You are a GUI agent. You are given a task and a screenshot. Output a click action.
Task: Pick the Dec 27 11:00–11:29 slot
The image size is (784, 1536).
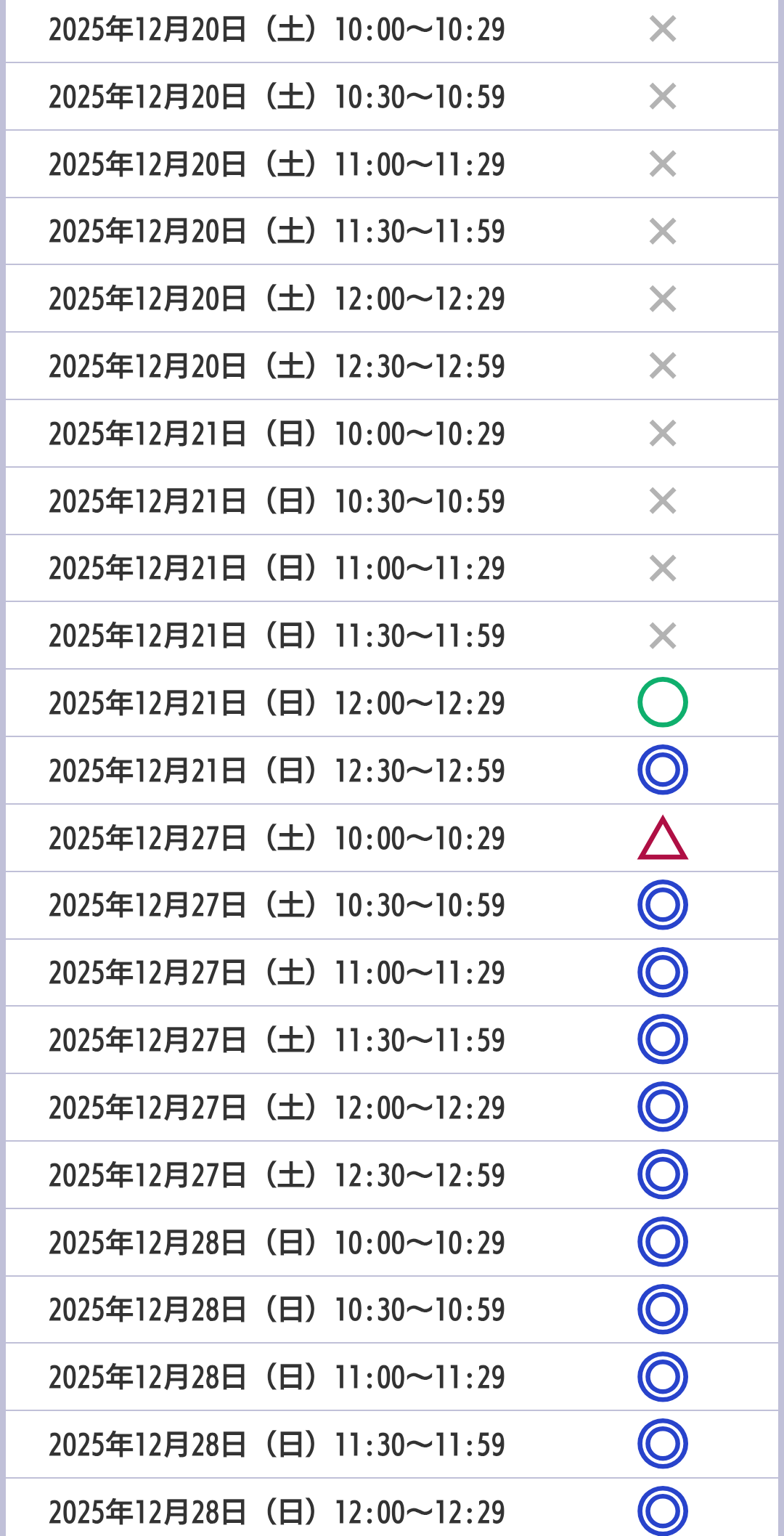(662, 972)
